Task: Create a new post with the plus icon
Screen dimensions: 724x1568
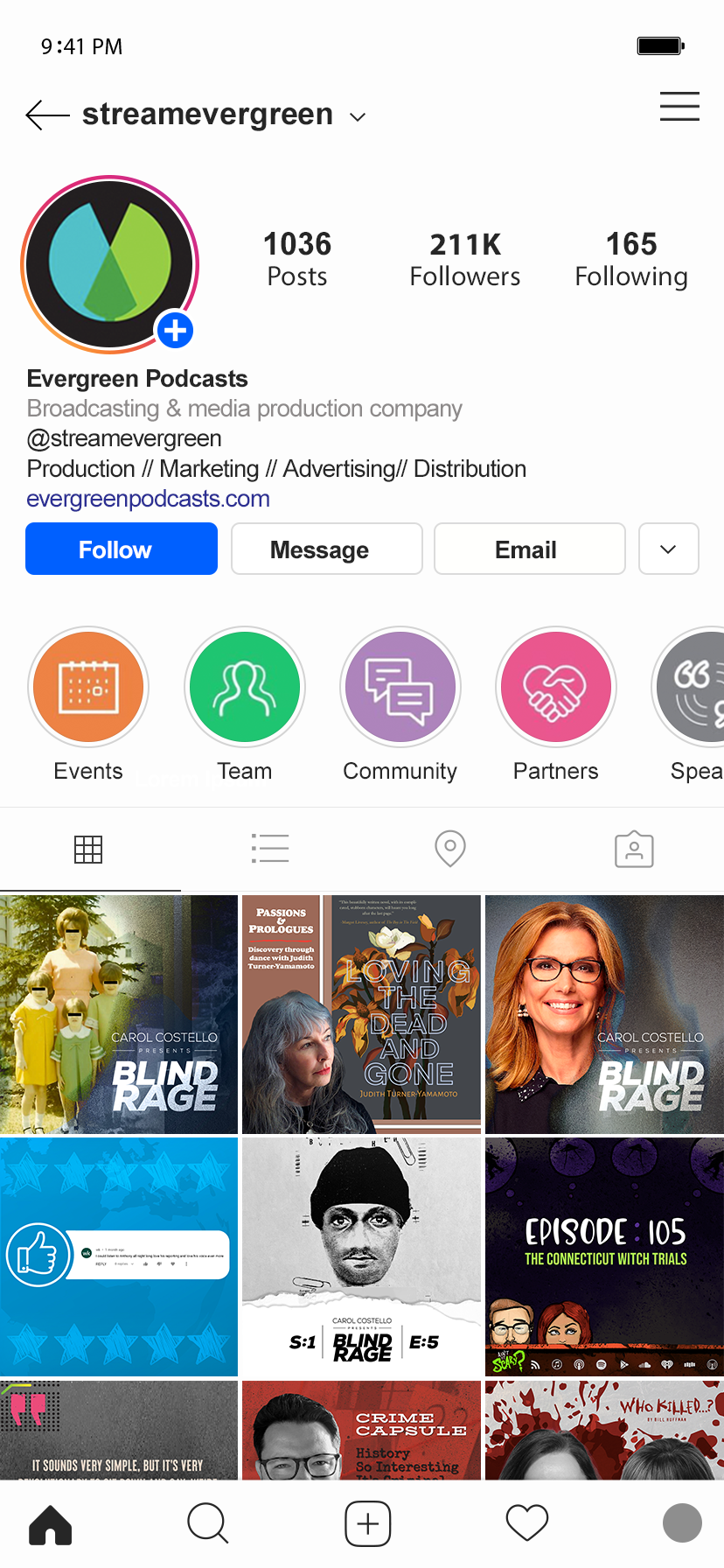Action: (368, 1523)
